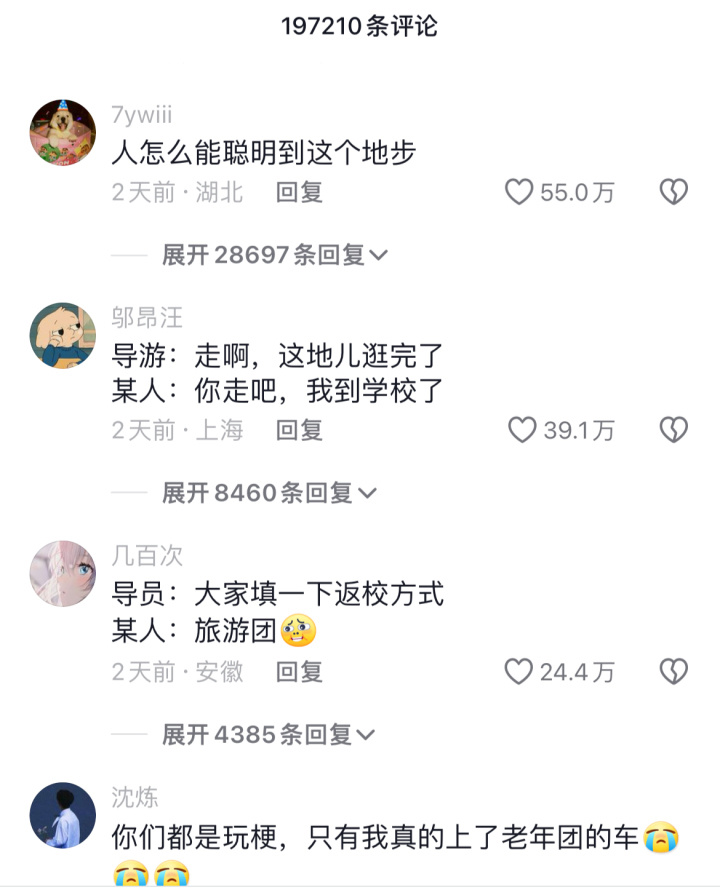Click the 197210条评论 header
Screen dimensions: 720x890
[360, 26]
